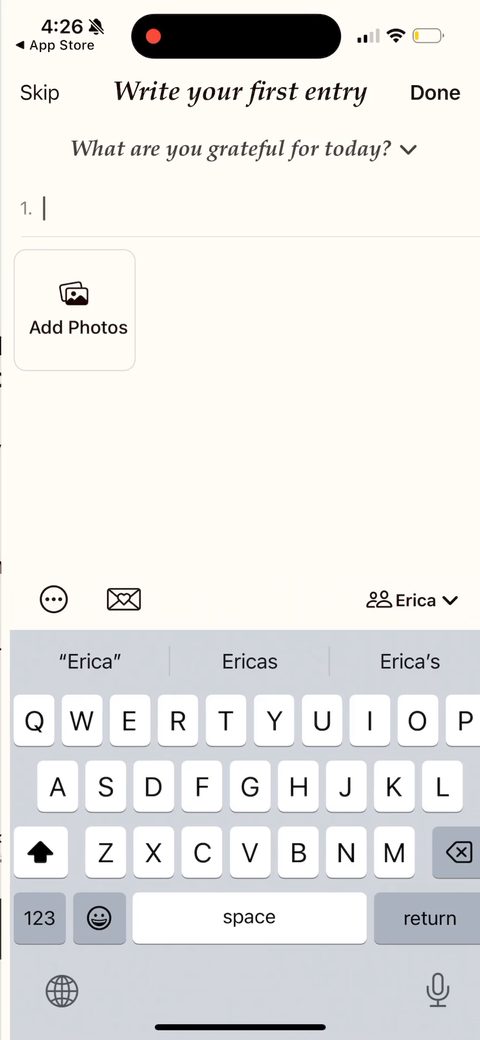Add Photos to the entry
The image size is (480, 1040).
pyautogui.click(x=75, y=310)
